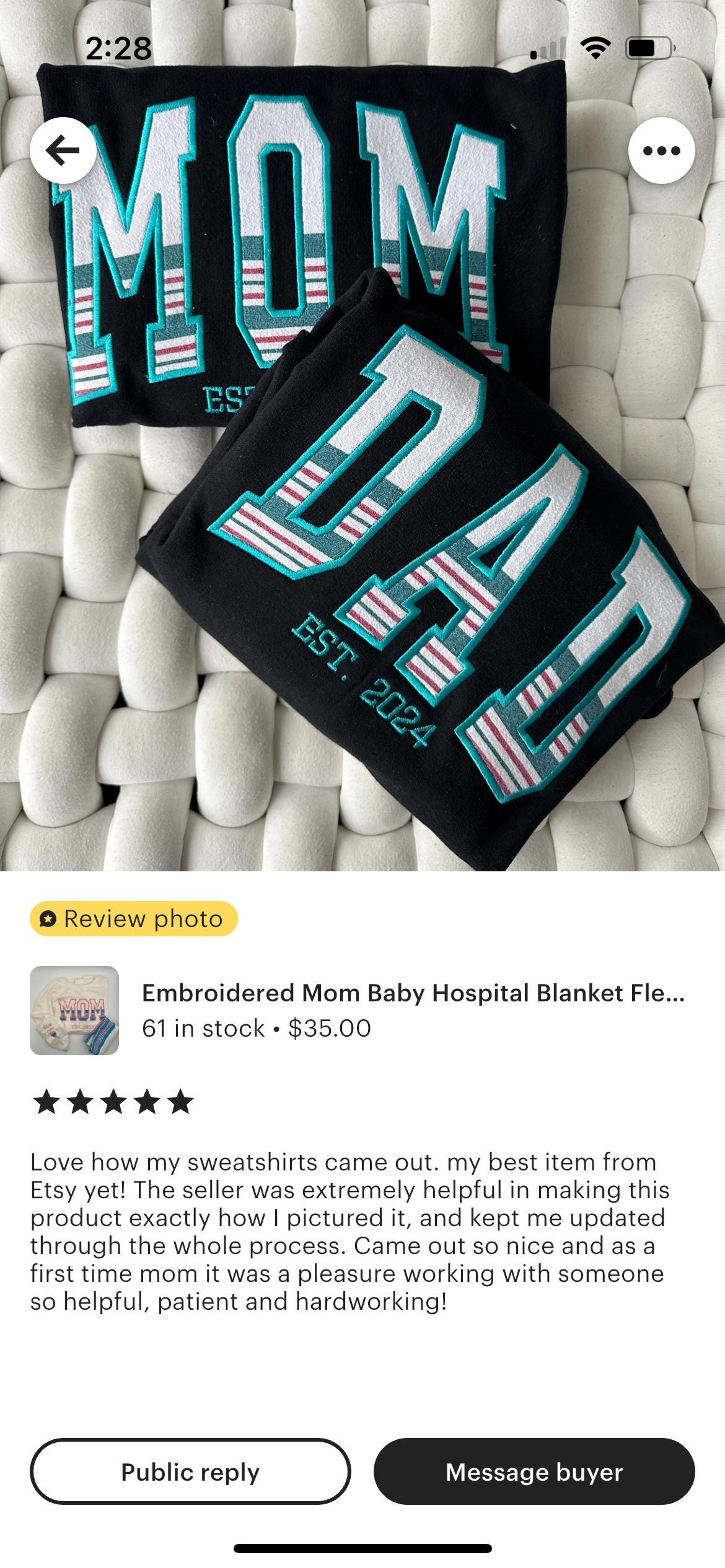
Task: Open the Embroidered Mom Baby Hospital Blanket listing
Action: coord(412,1010)
